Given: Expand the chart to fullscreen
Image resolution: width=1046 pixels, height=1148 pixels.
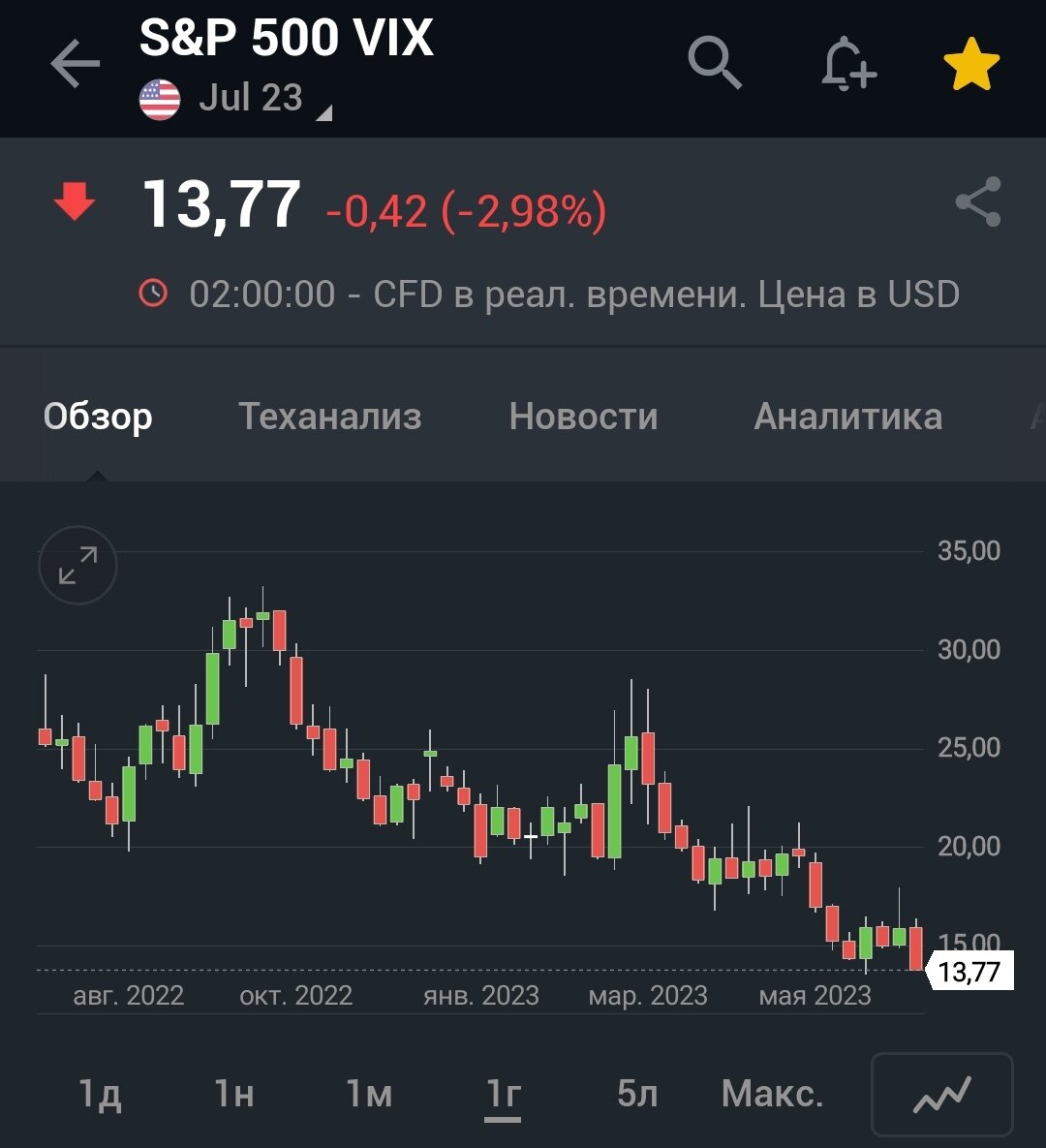Looking at the screenshot, I should (77, 566).
